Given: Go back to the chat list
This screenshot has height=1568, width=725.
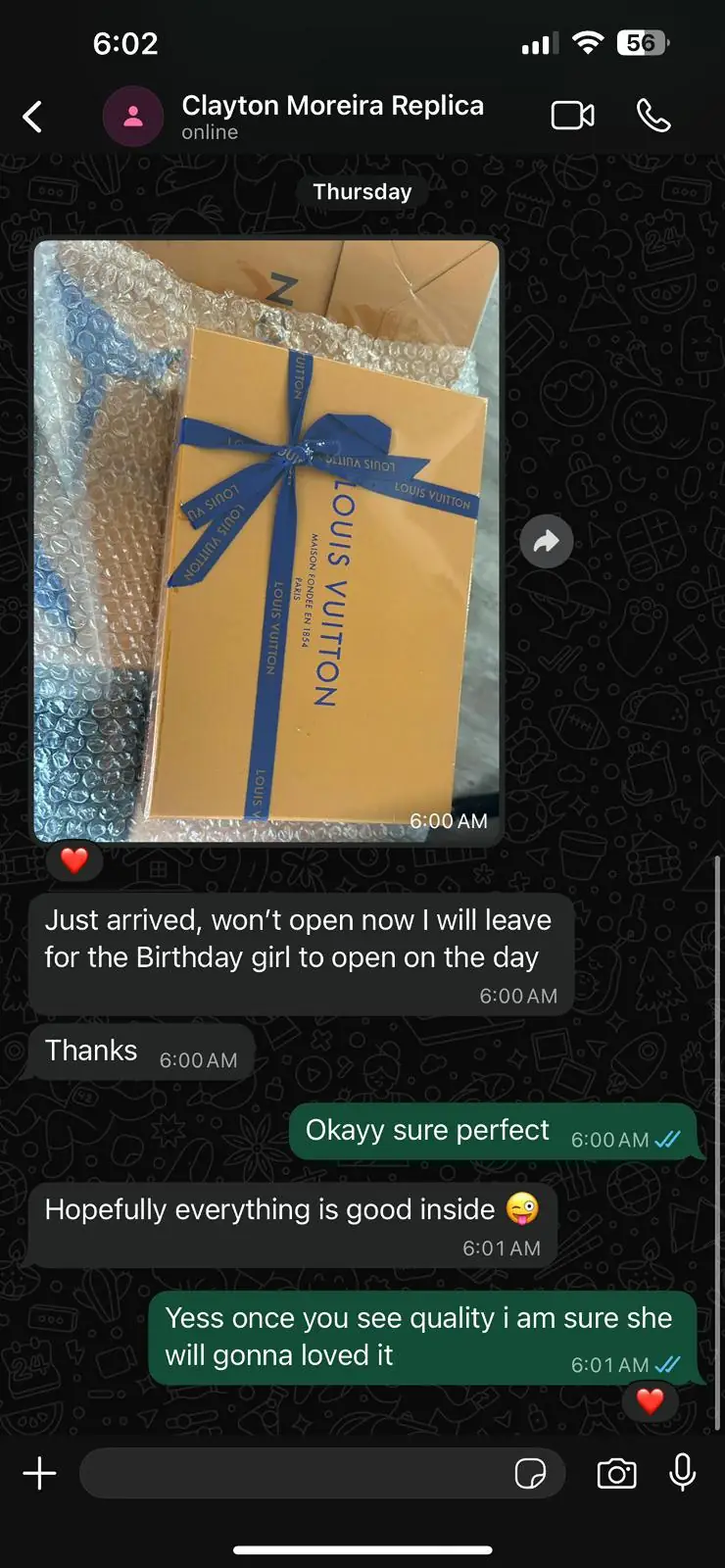Looking at the screenshot, I should (32, 117).
